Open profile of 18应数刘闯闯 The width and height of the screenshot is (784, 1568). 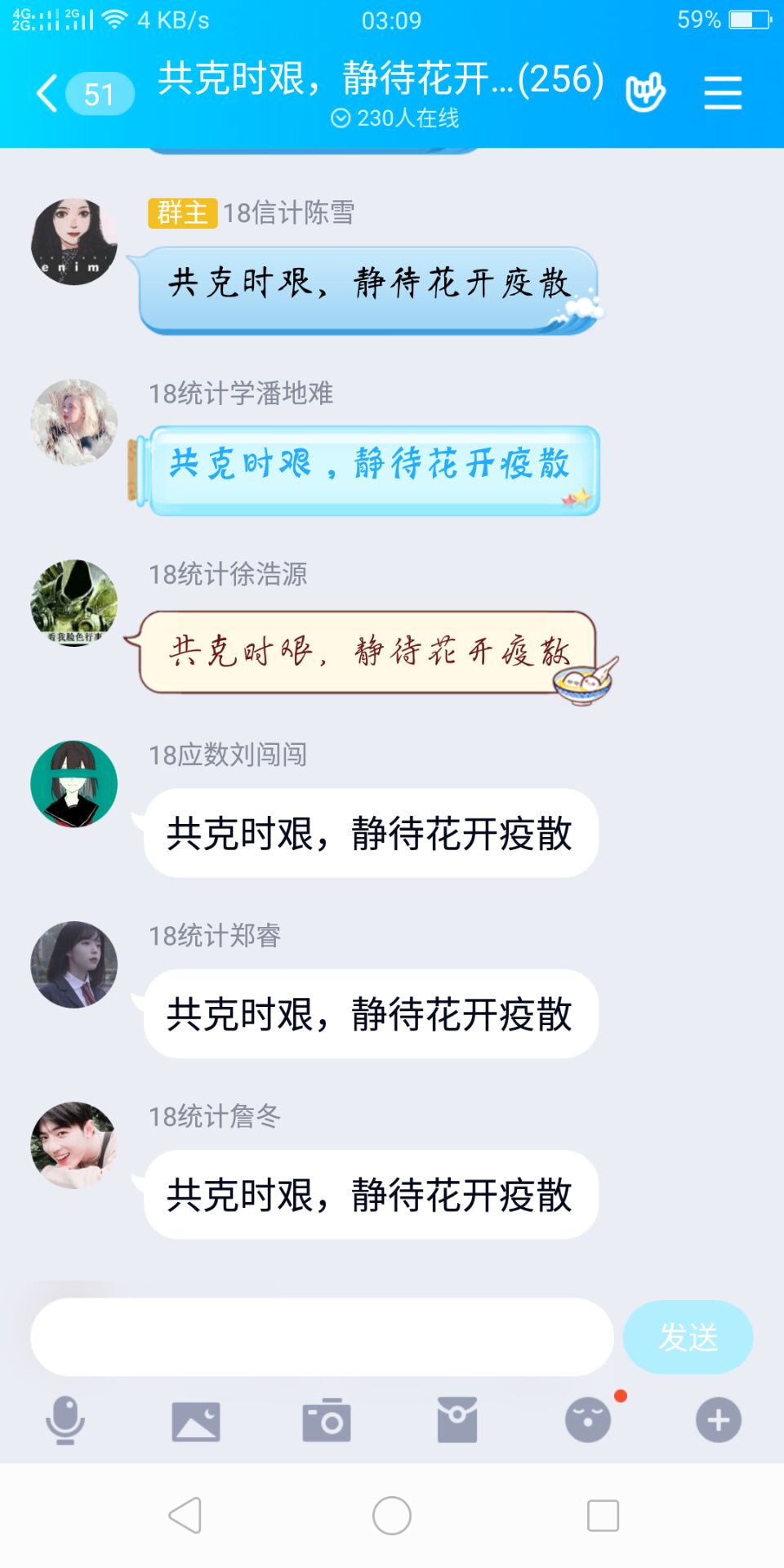(74, 784)
